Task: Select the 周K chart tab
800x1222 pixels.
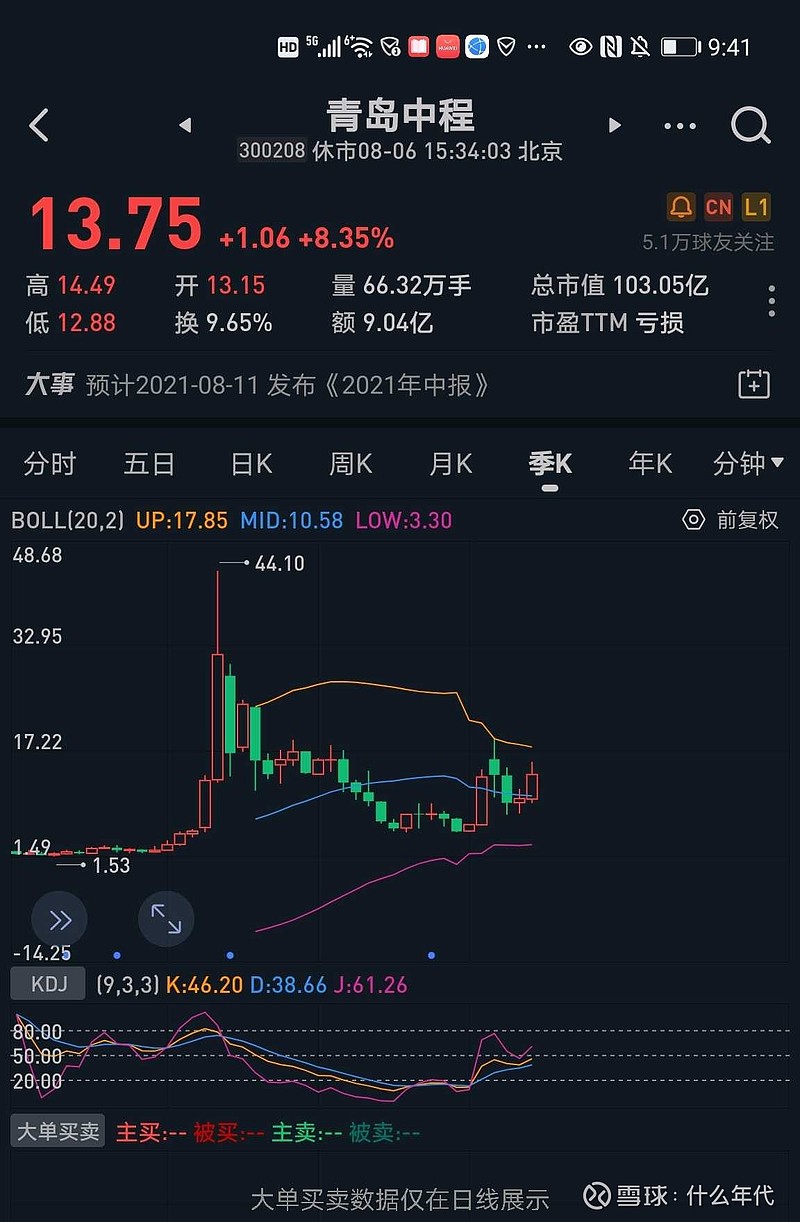Action: coord(350,464)
